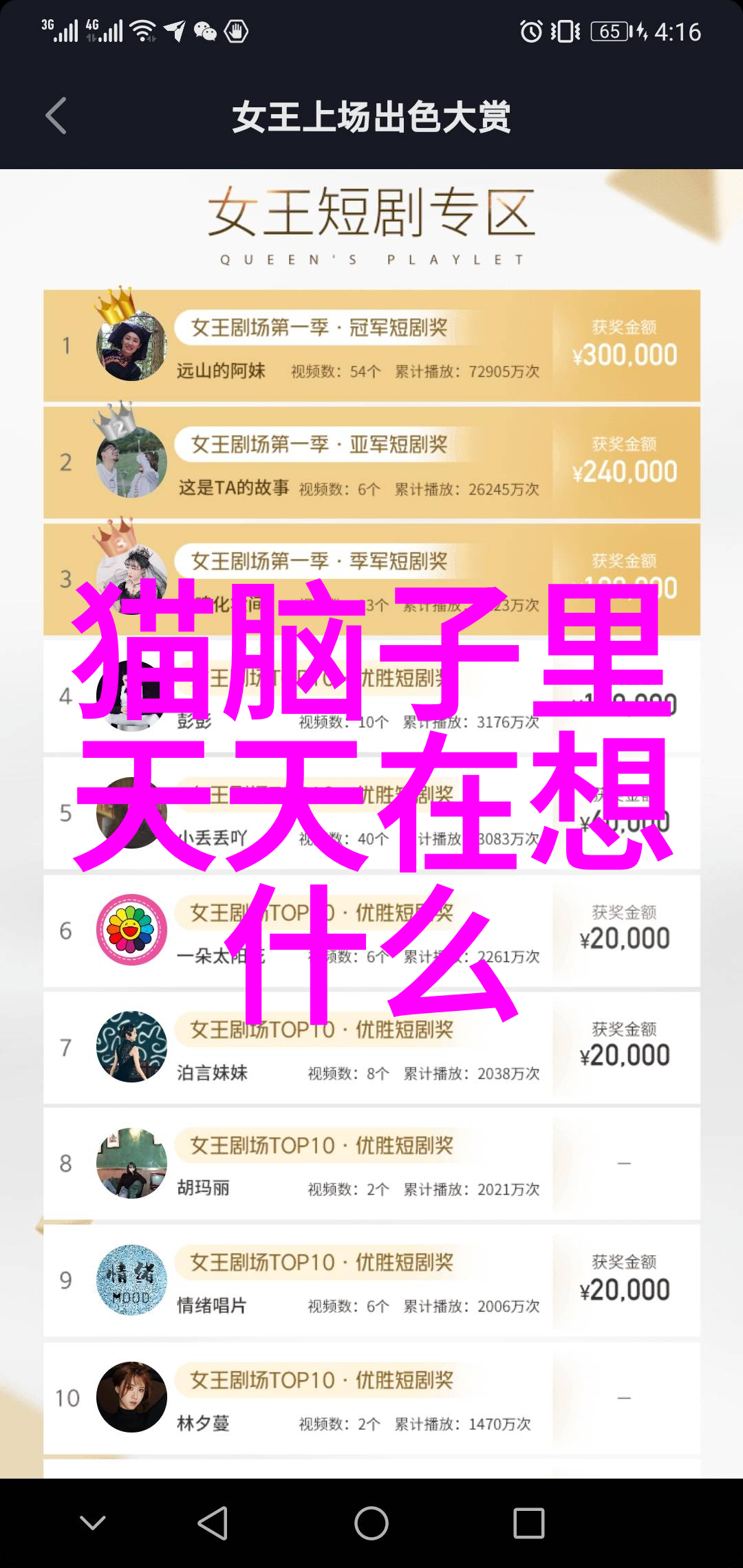Open the recent apps overview
The height and width of the screenshot is (1568, 743).
click(x=528, y=1523)
